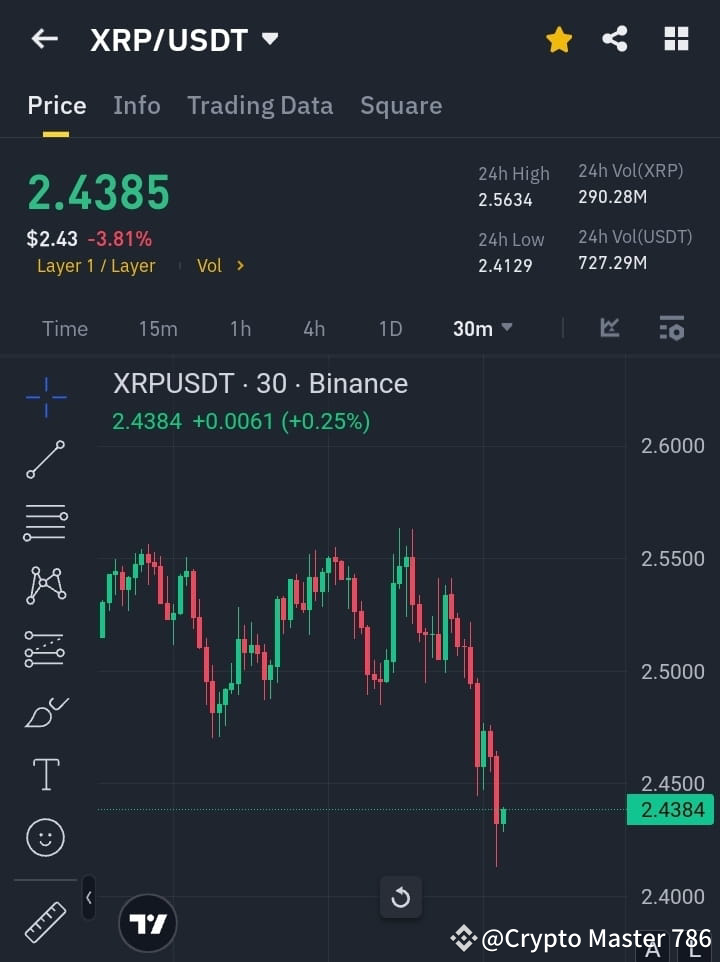Open the chart settings icon beside indicators

(671, 328)
